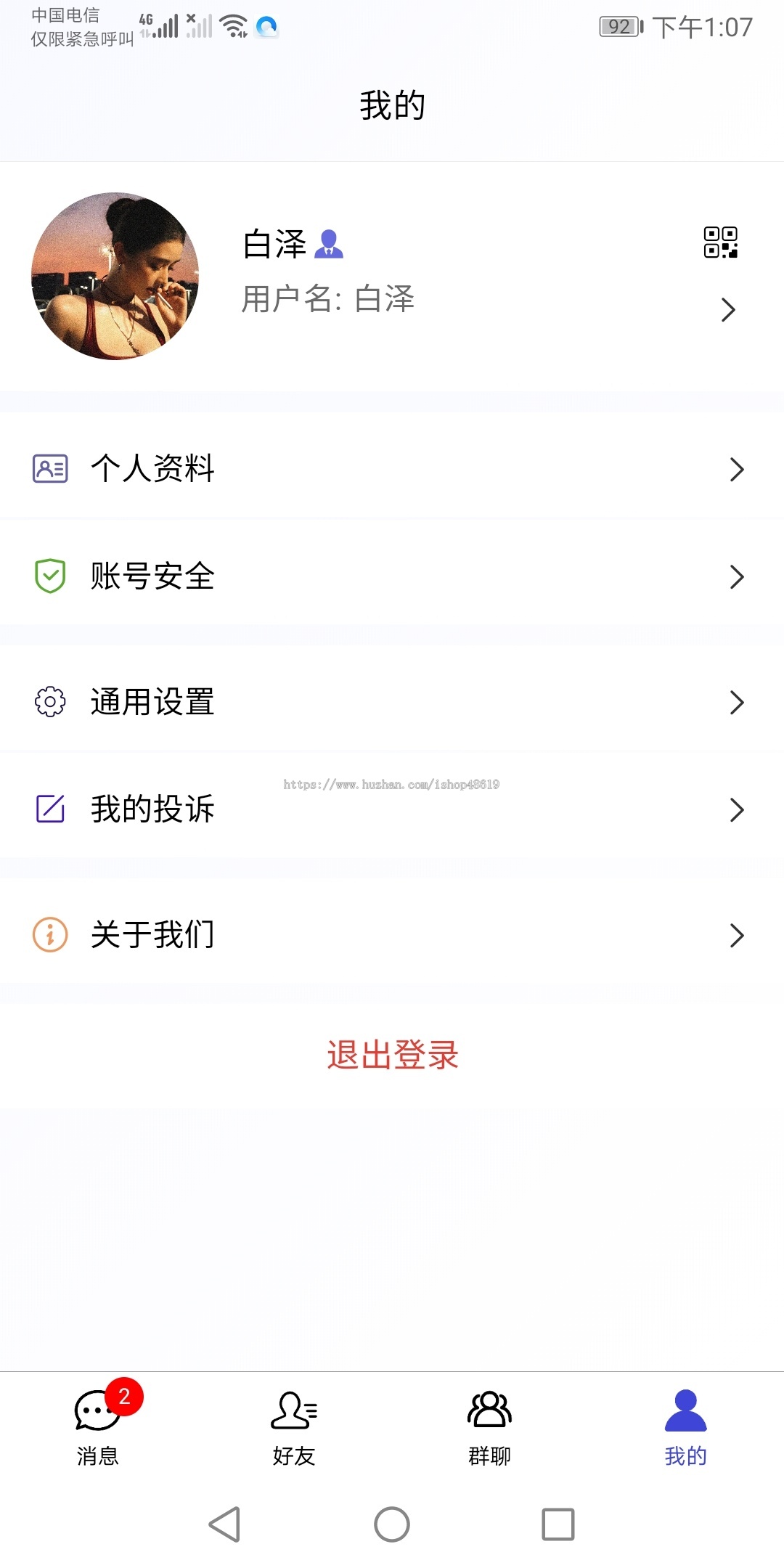Click the orange info icon beside 关于我们
Screen dimensions: 784x1568
click(48, 935)
